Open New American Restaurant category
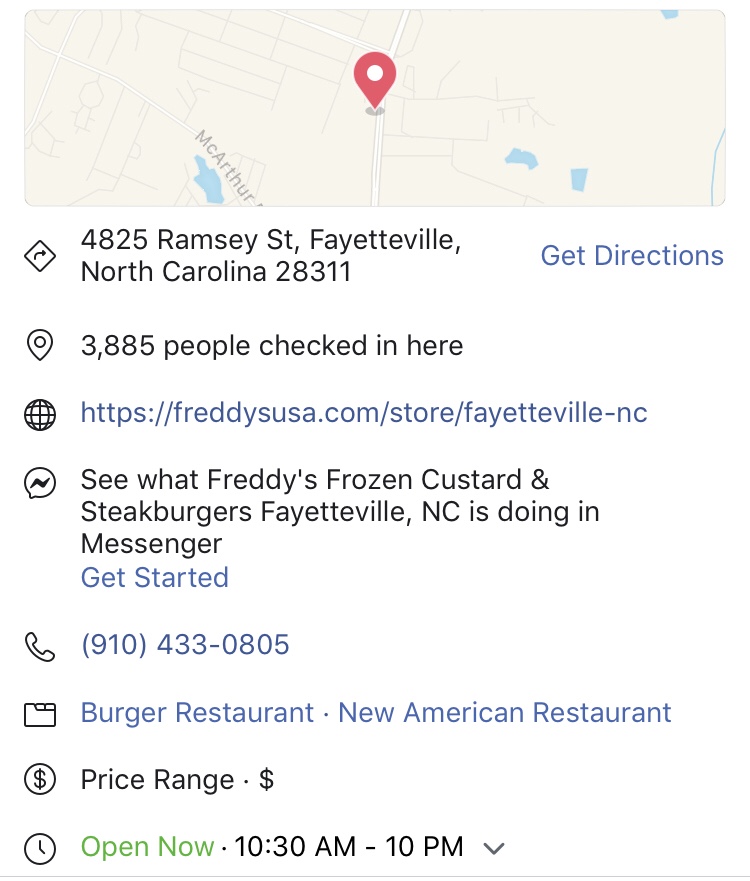 point(505,713)
